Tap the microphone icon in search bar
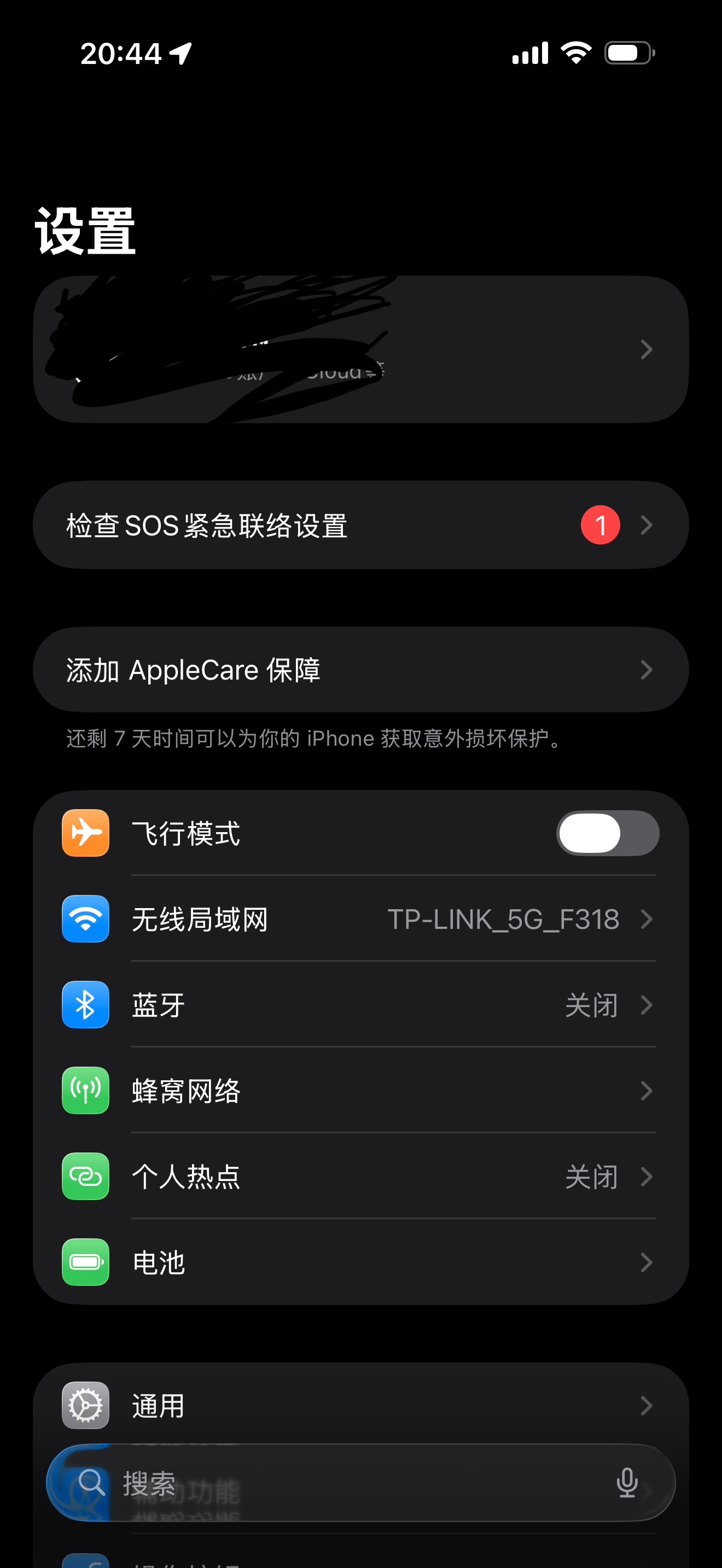This screenshot has height=1568, width=722. [x=627, y=1483]
